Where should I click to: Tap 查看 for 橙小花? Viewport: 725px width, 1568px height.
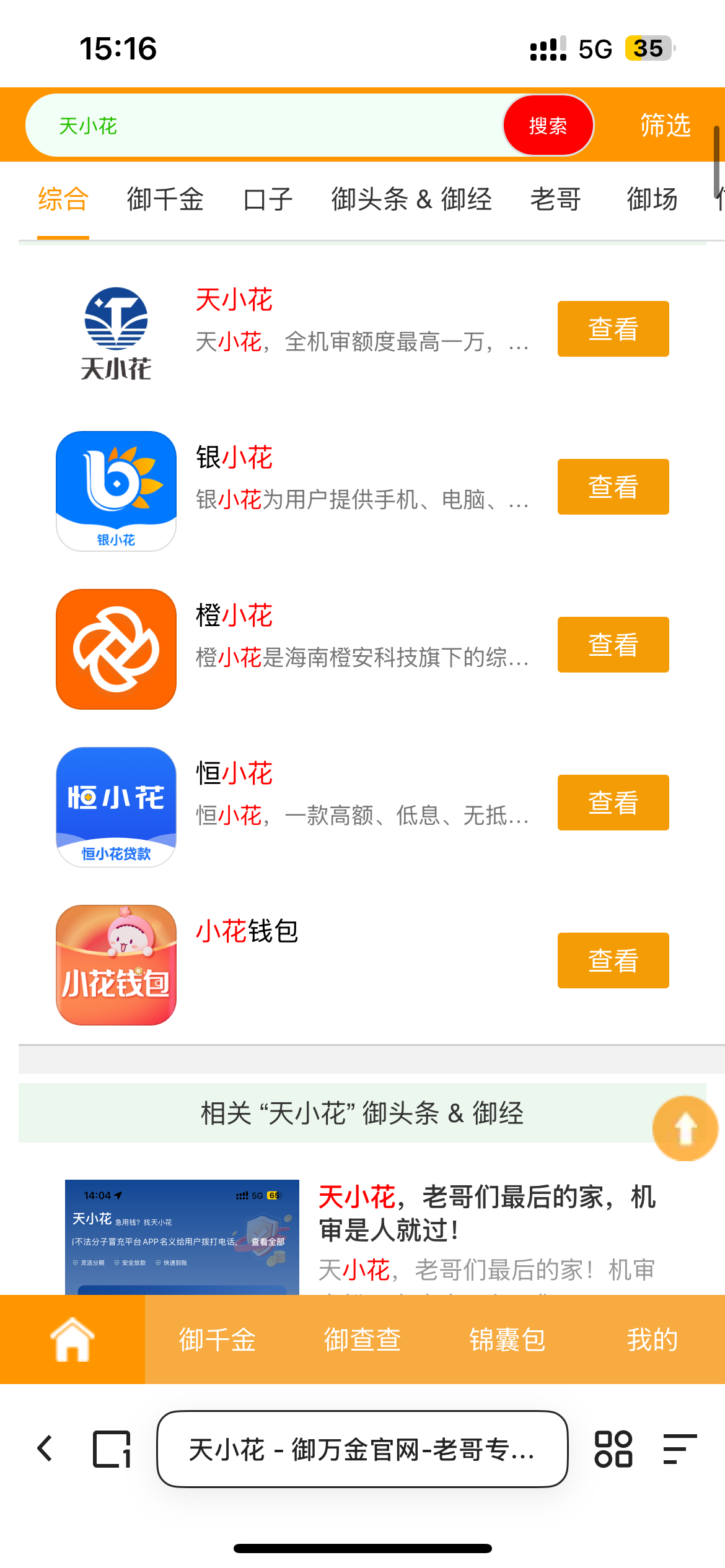pos(613,645)
